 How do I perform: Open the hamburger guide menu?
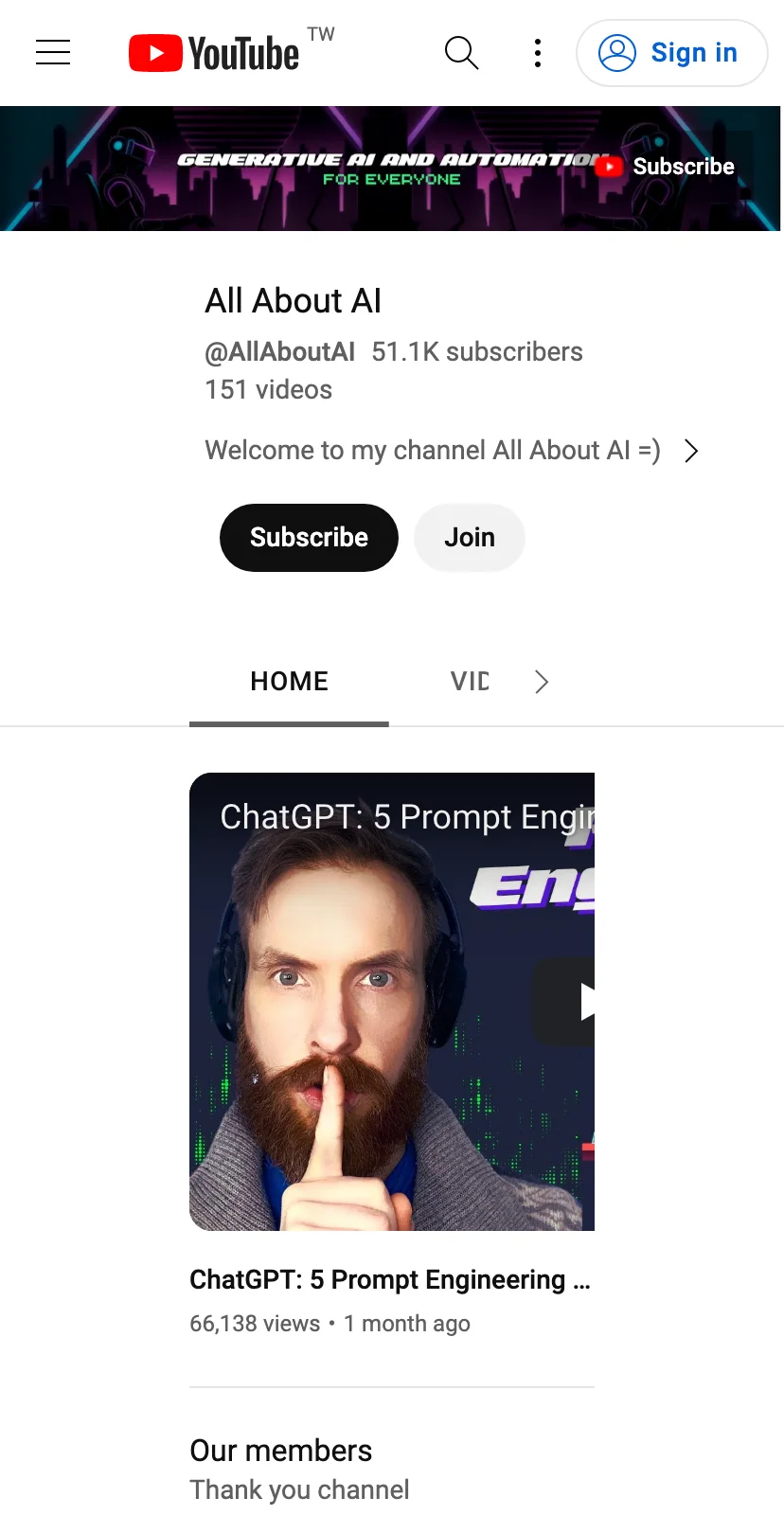53,53
